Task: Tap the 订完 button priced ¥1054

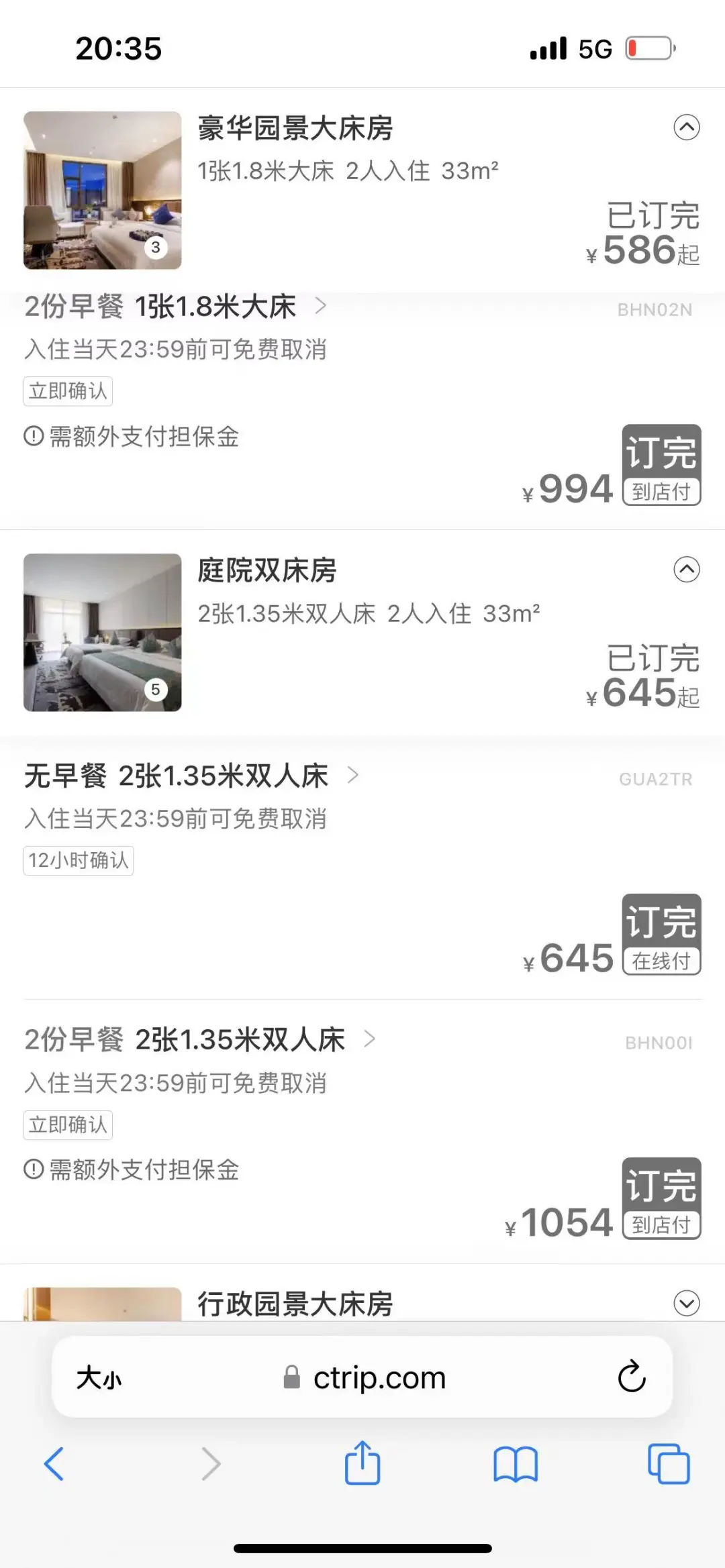Action: (661, 1200)
